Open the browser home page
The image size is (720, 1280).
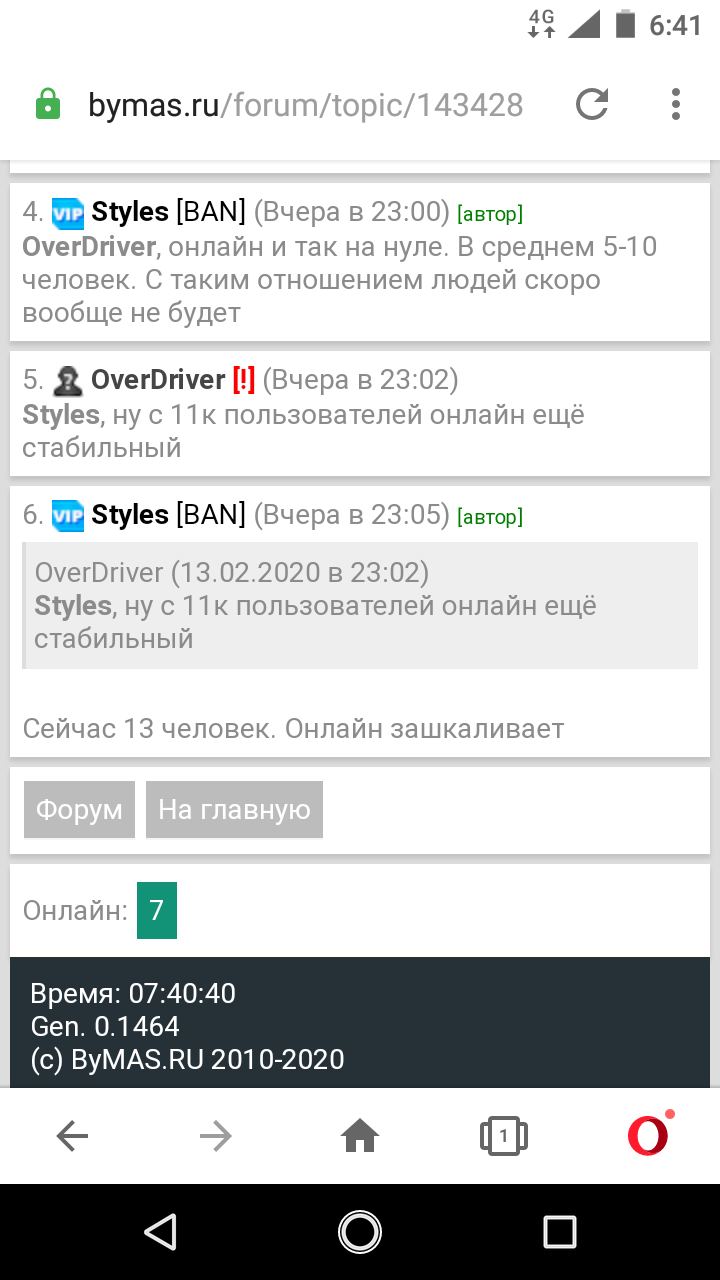tap(360, 1135)
